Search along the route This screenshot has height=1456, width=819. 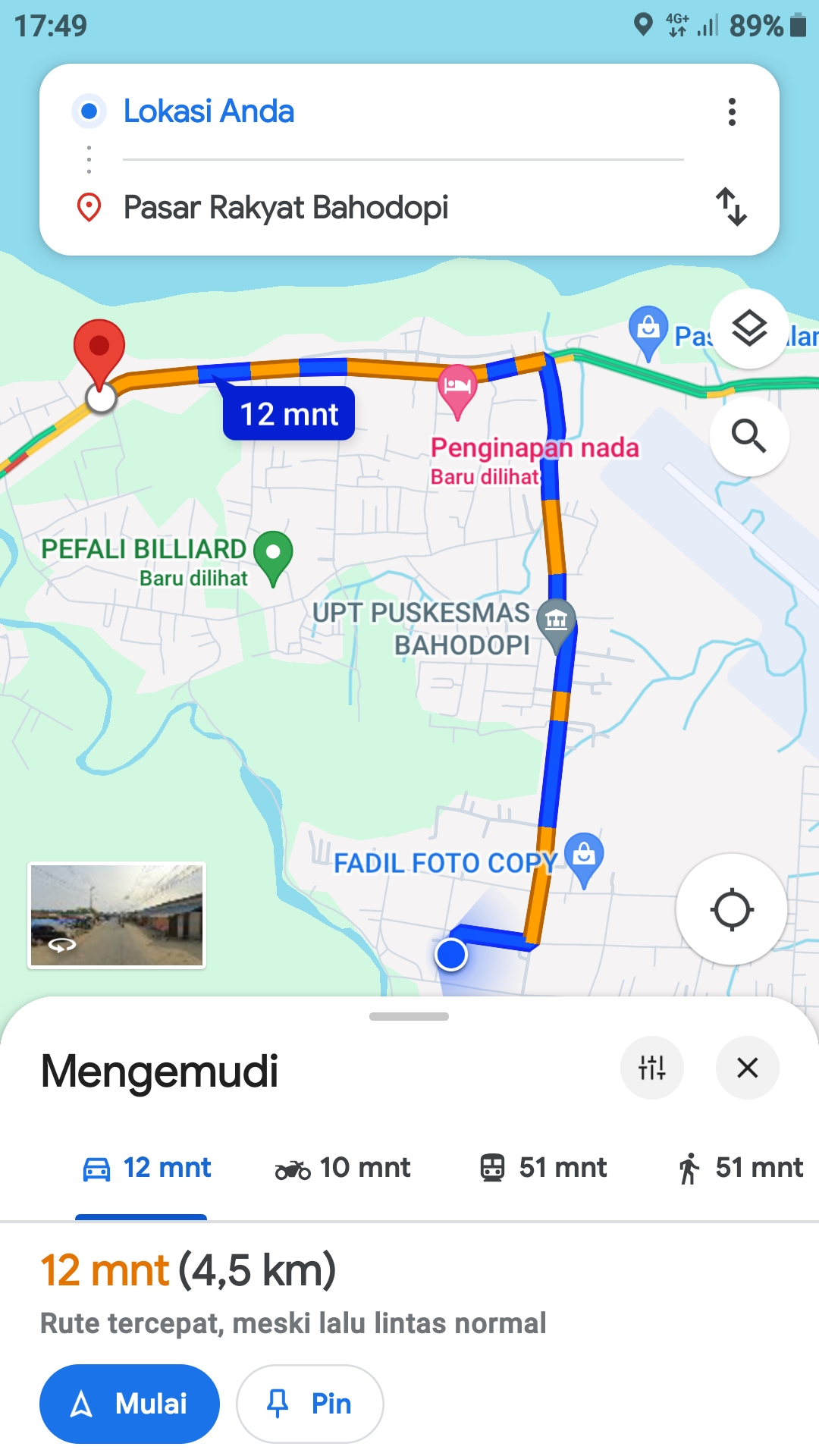click(749, 436)
